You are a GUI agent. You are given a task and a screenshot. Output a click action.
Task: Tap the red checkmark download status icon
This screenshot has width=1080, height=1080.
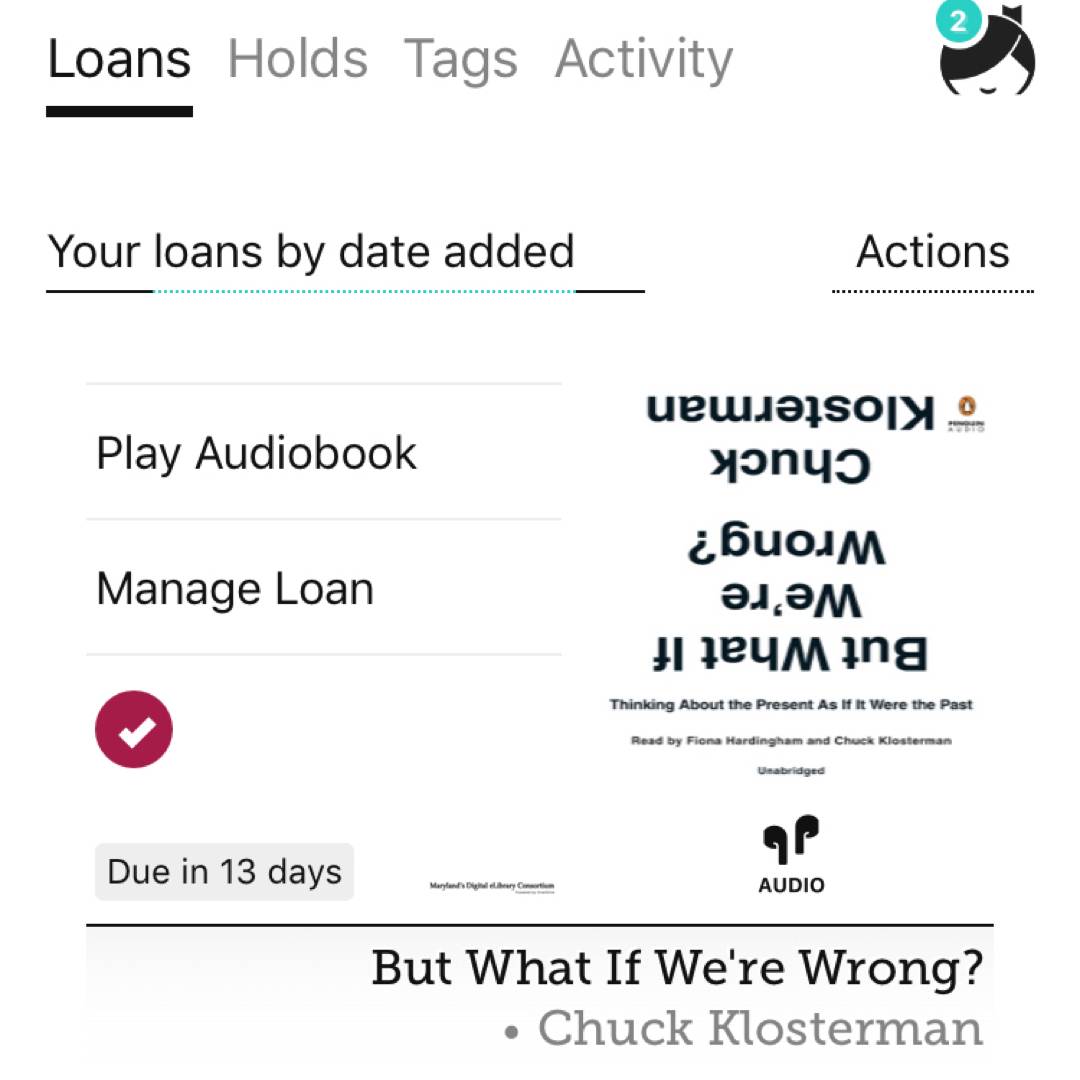pyautogui.click(x=134, y=730)
